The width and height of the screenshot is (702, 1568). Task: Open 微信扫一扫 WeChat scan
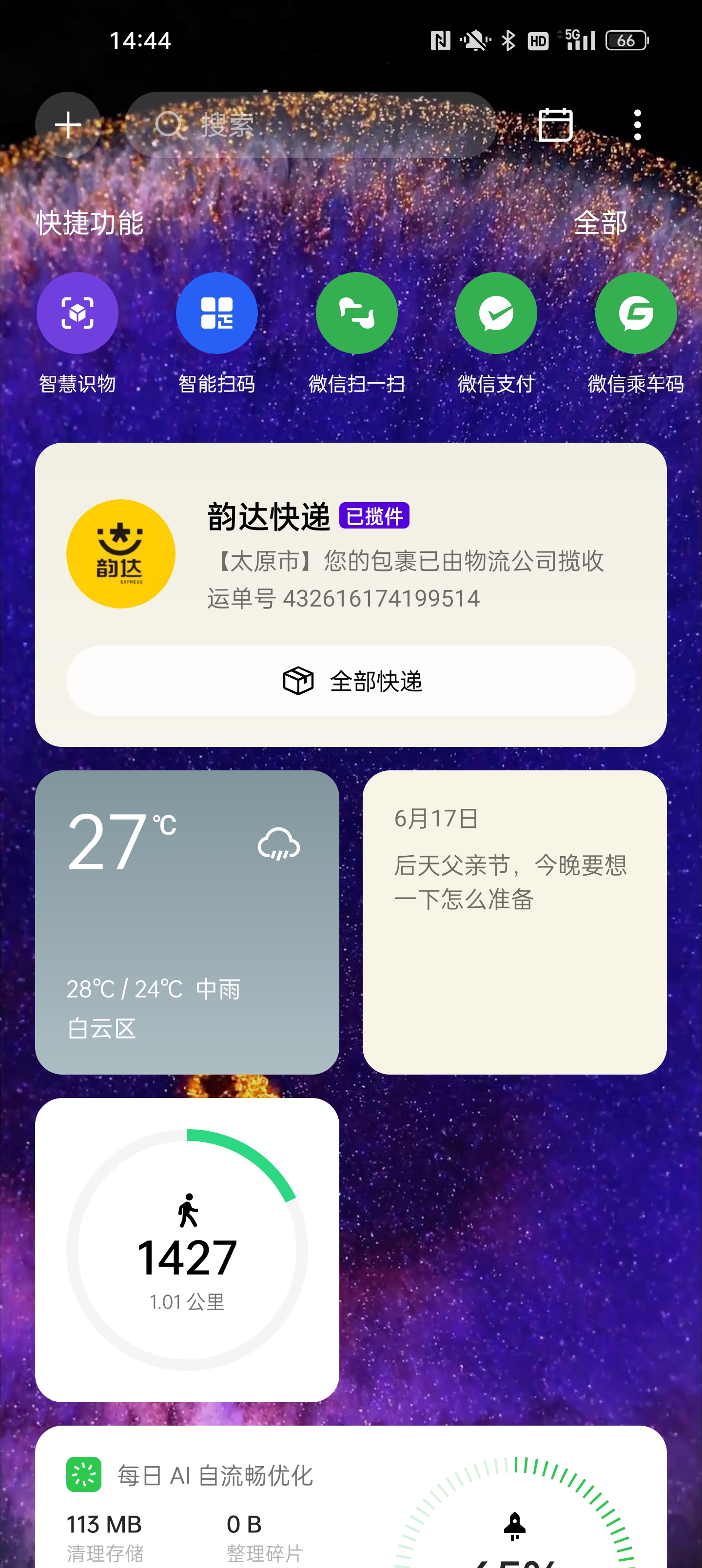click(356, 313)
